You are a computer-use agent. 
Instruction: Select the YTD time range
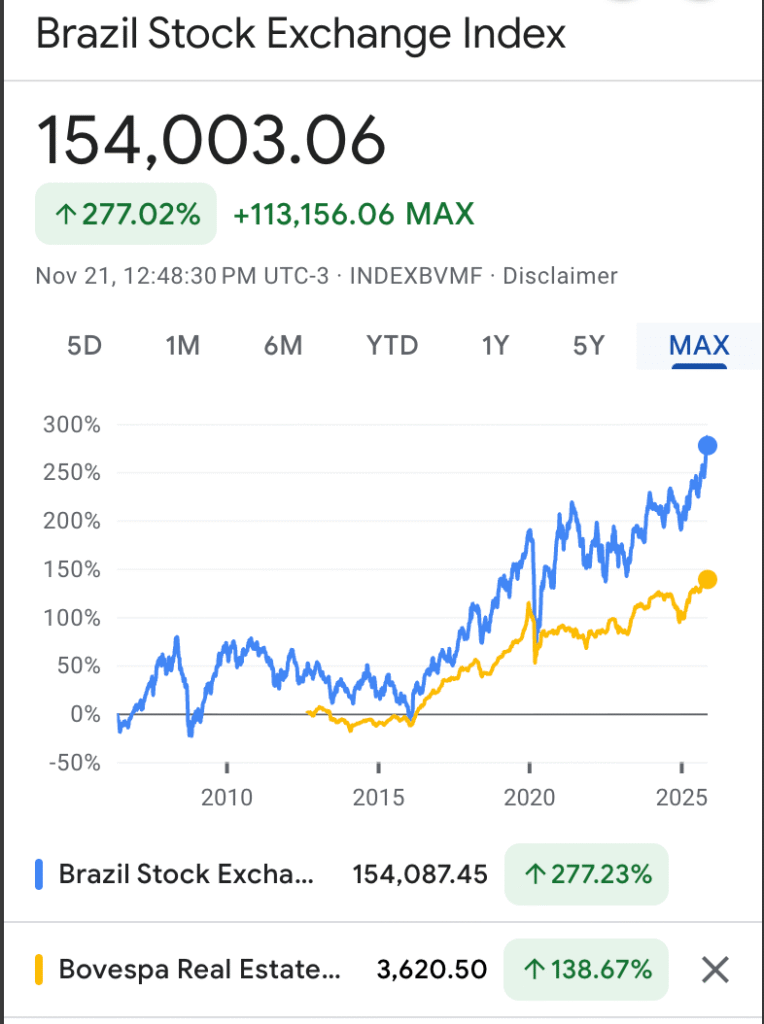[x=391, y=345]
